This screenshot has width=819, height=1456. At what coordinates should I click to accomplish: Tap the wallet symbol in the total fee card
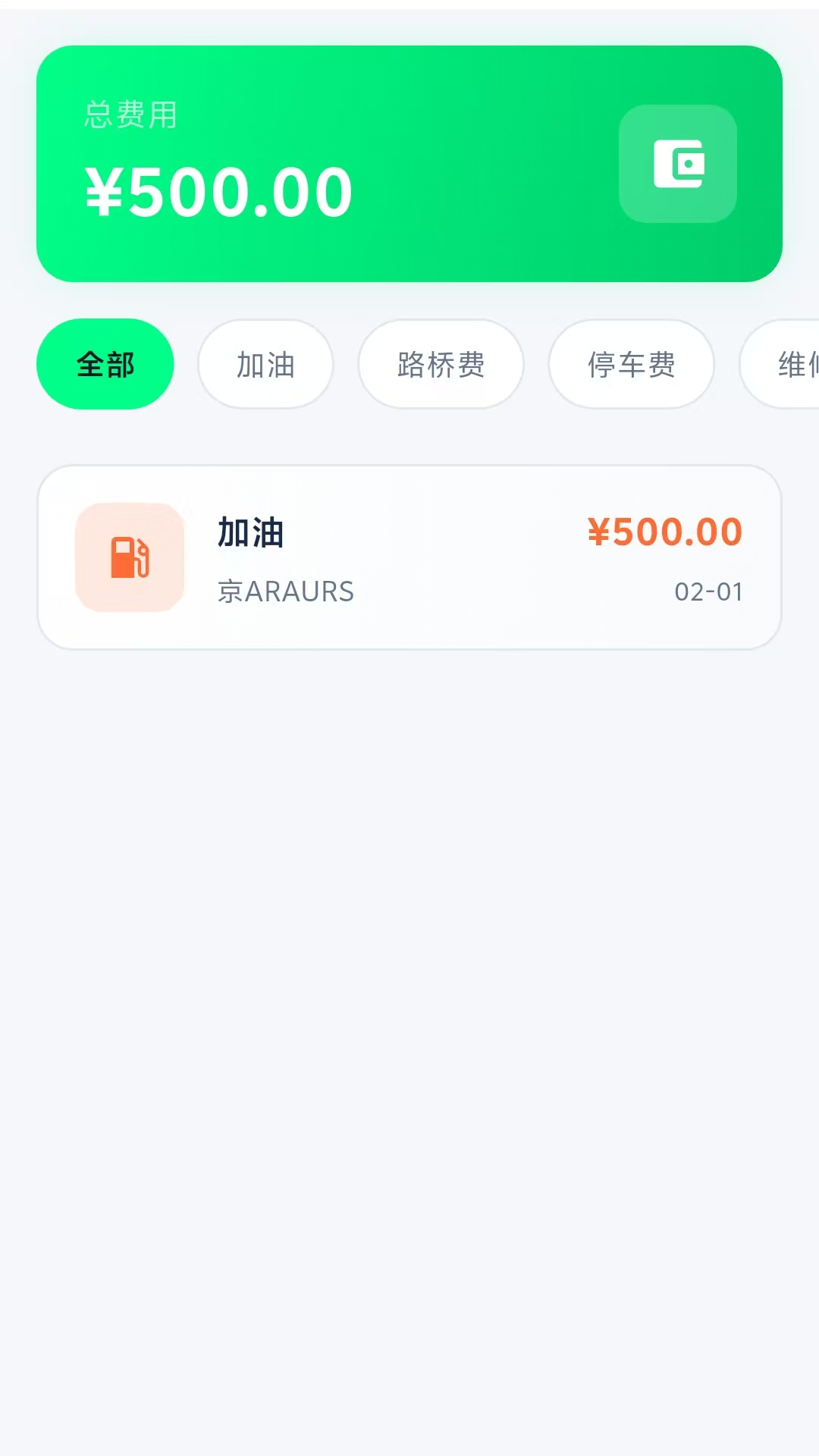(x=677, y=165)
